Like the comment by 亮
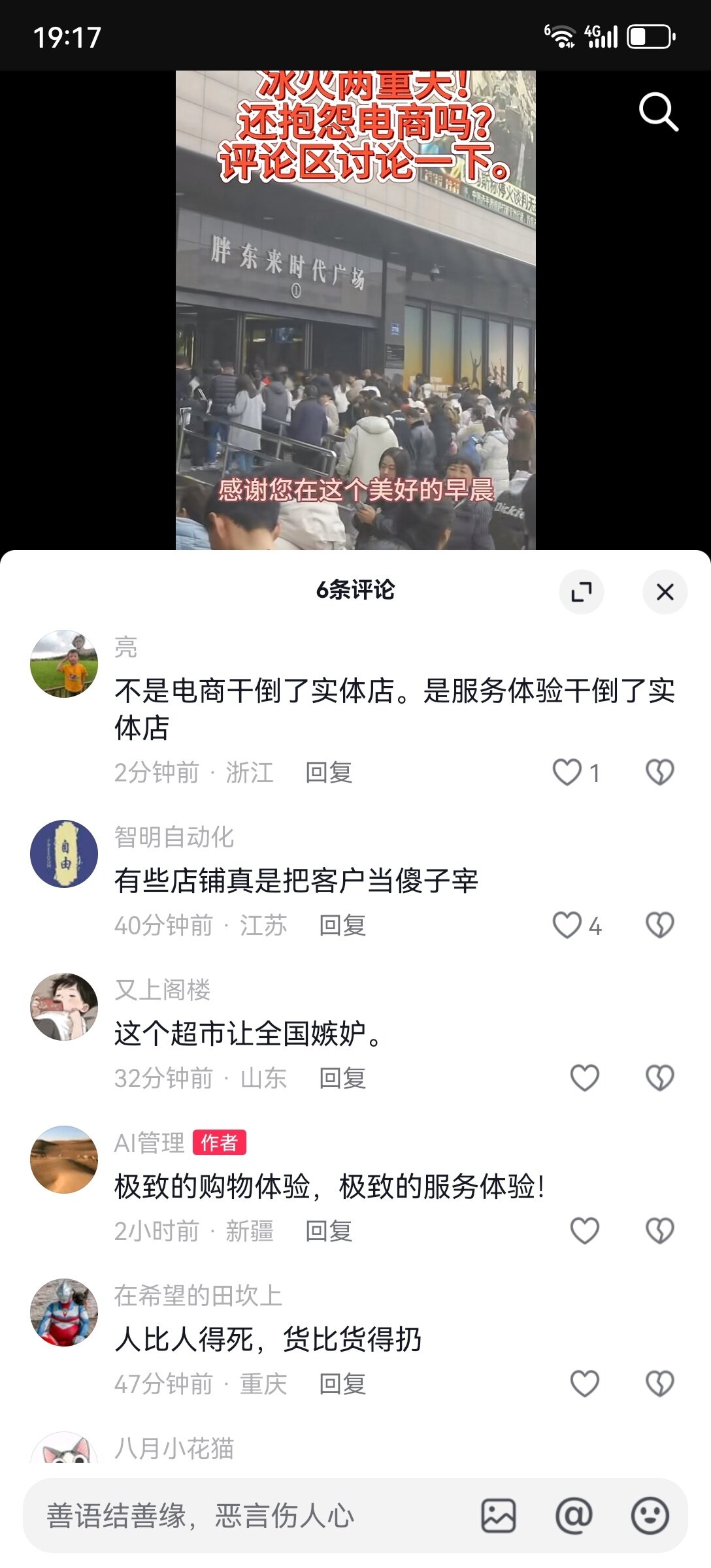The height and width of the screenshot is (1568, 711). (567, 772)
